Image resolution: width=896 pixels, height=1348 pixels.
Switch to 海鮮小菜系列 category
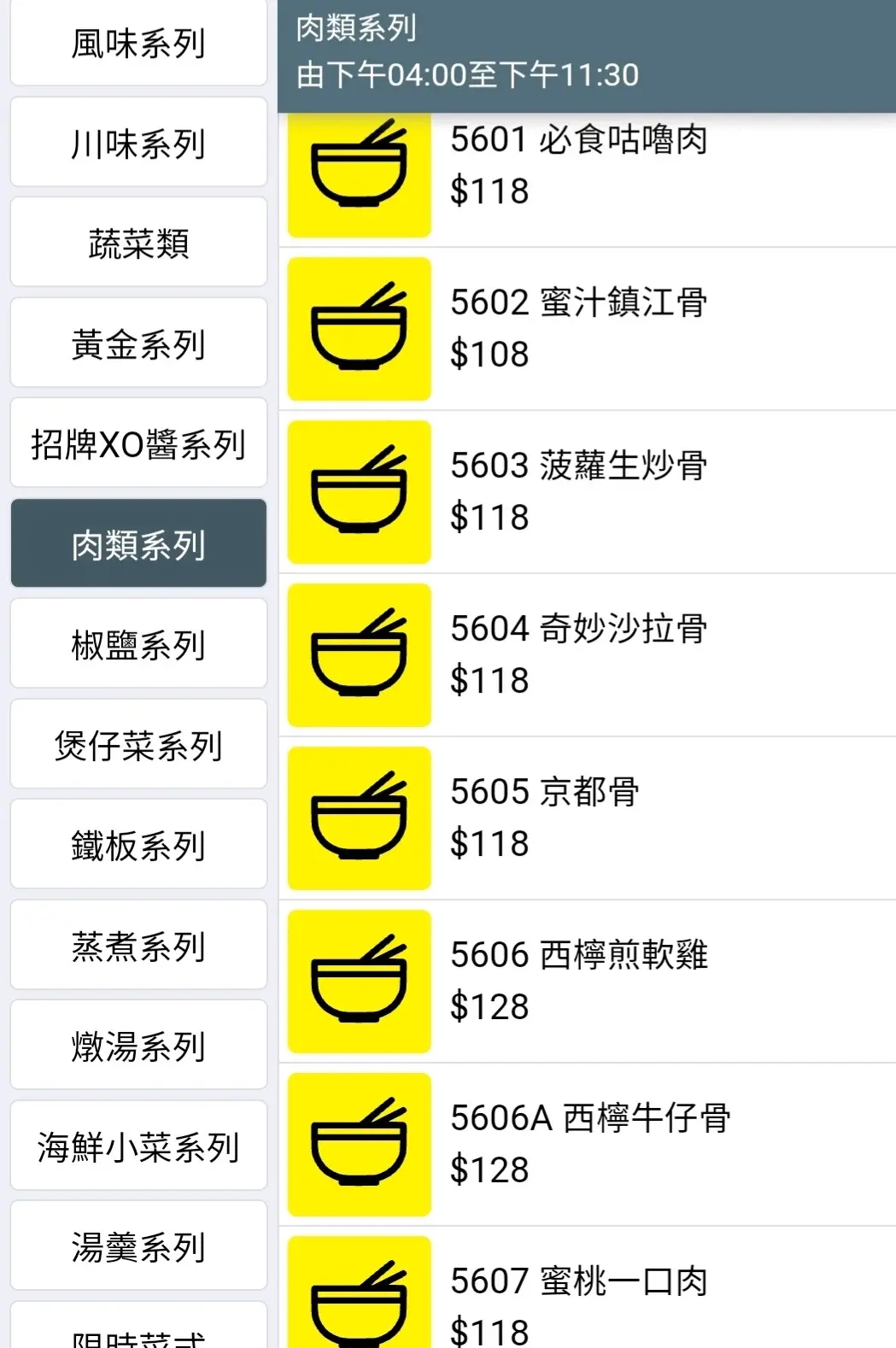[x=138, y=1147]
